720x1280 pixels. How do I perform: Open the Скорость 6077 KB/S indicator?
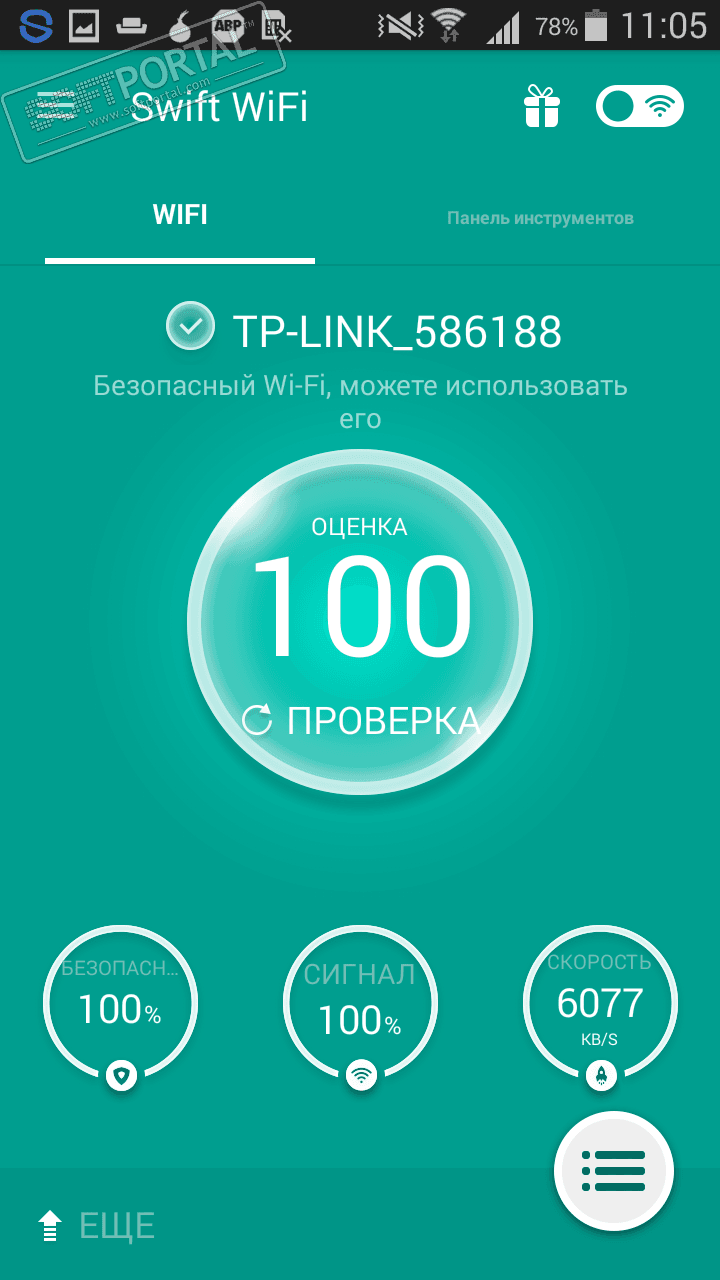600,1004
